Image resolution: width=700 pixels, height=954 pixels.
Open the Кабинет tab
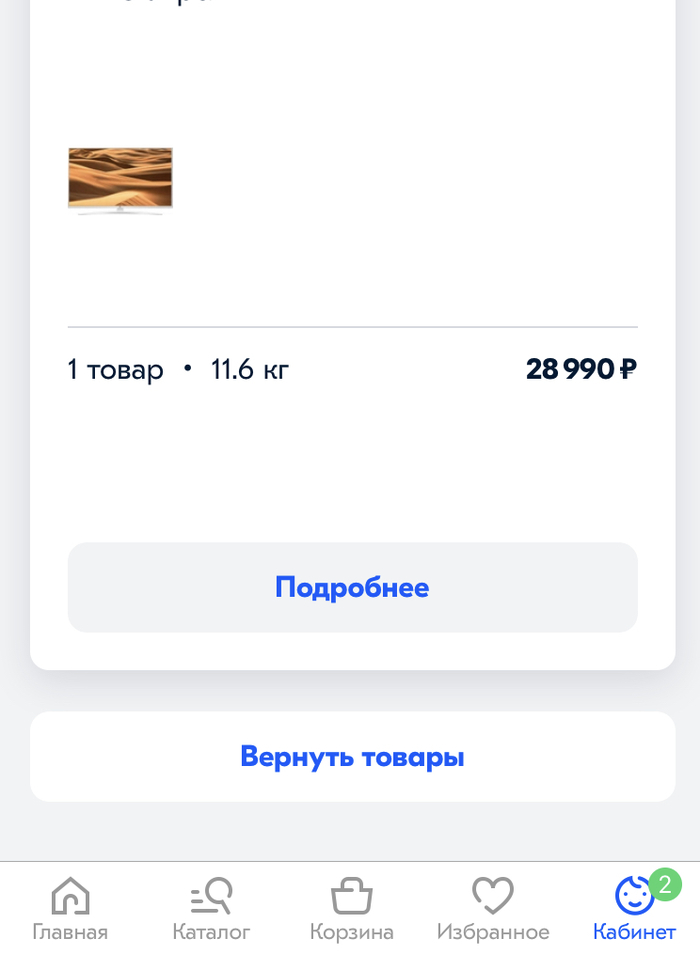coord(634,909)
